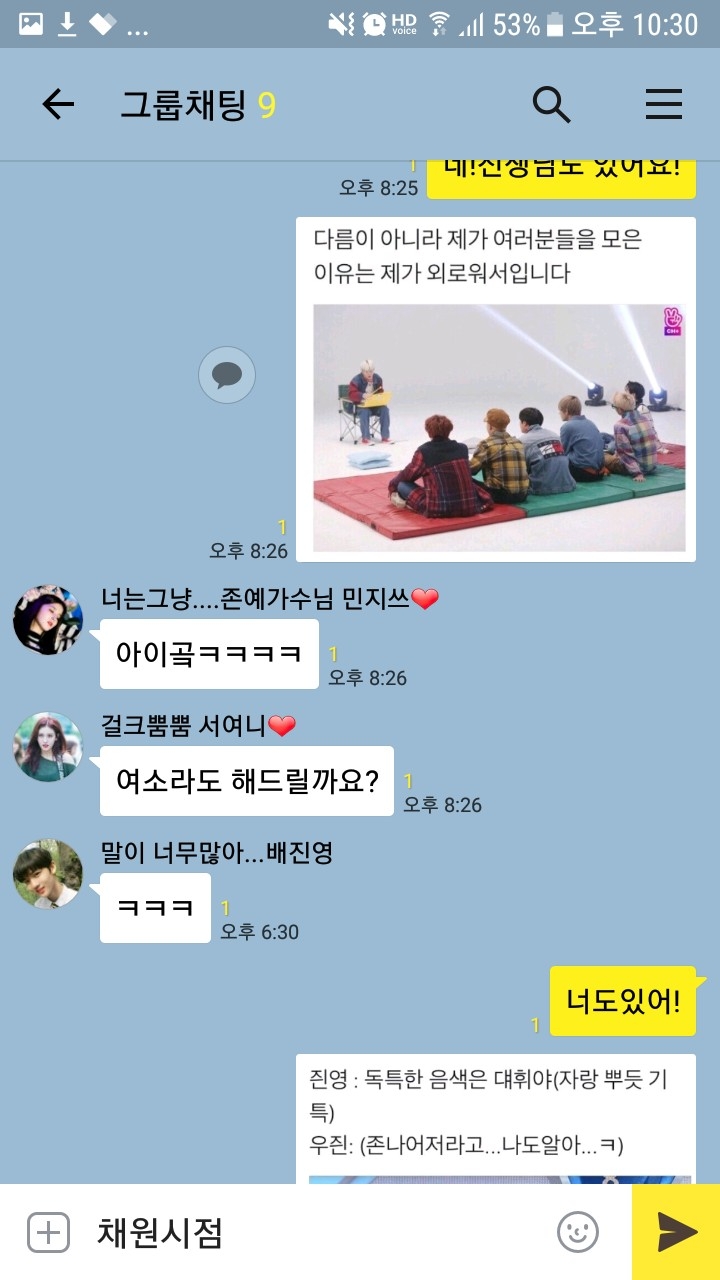Screen dimensions: 720x1280
Task: Open the chat room hamburger menu
Action: click(x=664, y=104)
